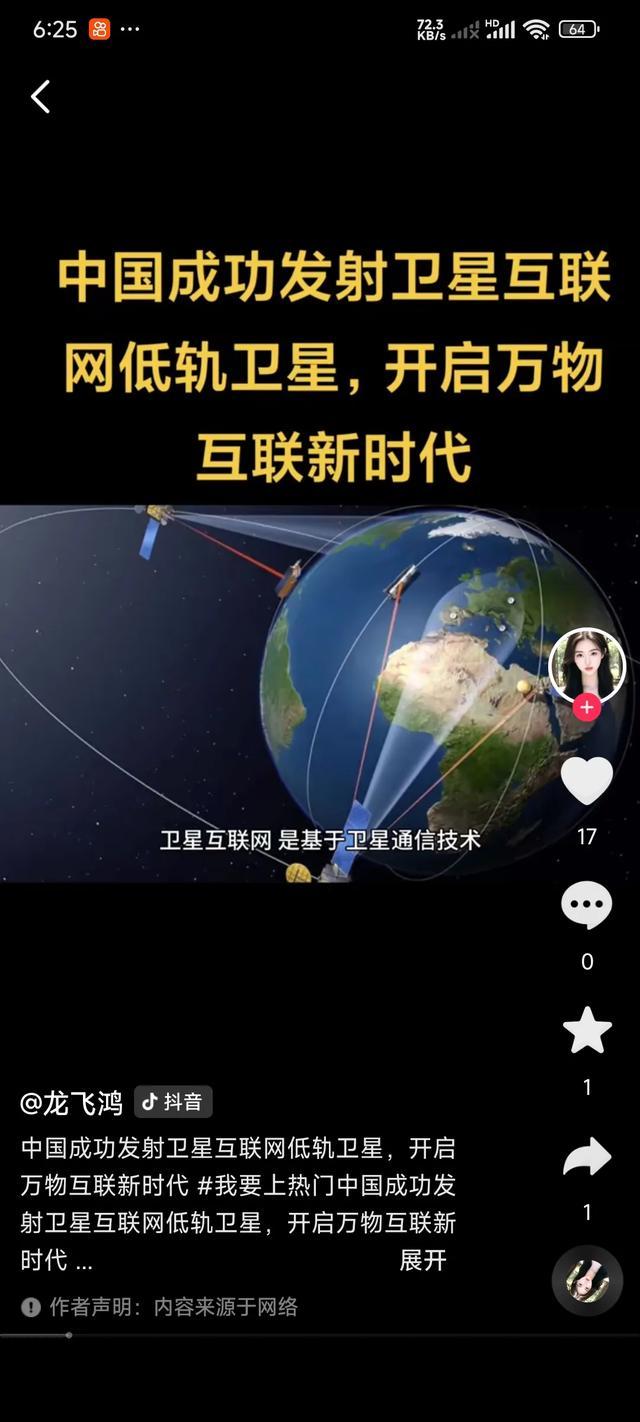Image resolution: width=640 pixels, height=1422 pixels.
Task: Expand the caption with 展开
Action: tap(422, 1260)
